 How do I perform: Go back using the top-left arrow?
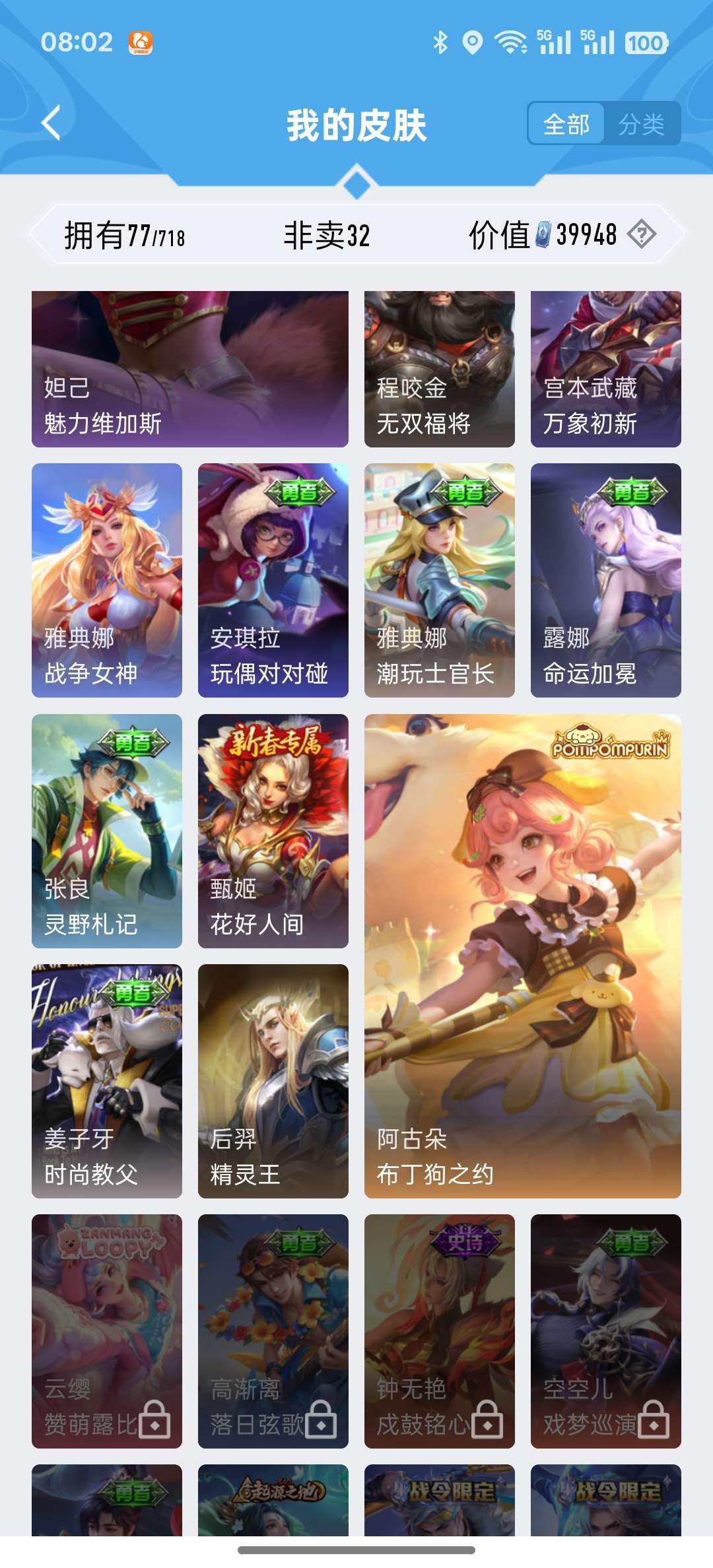pos(51,123)
